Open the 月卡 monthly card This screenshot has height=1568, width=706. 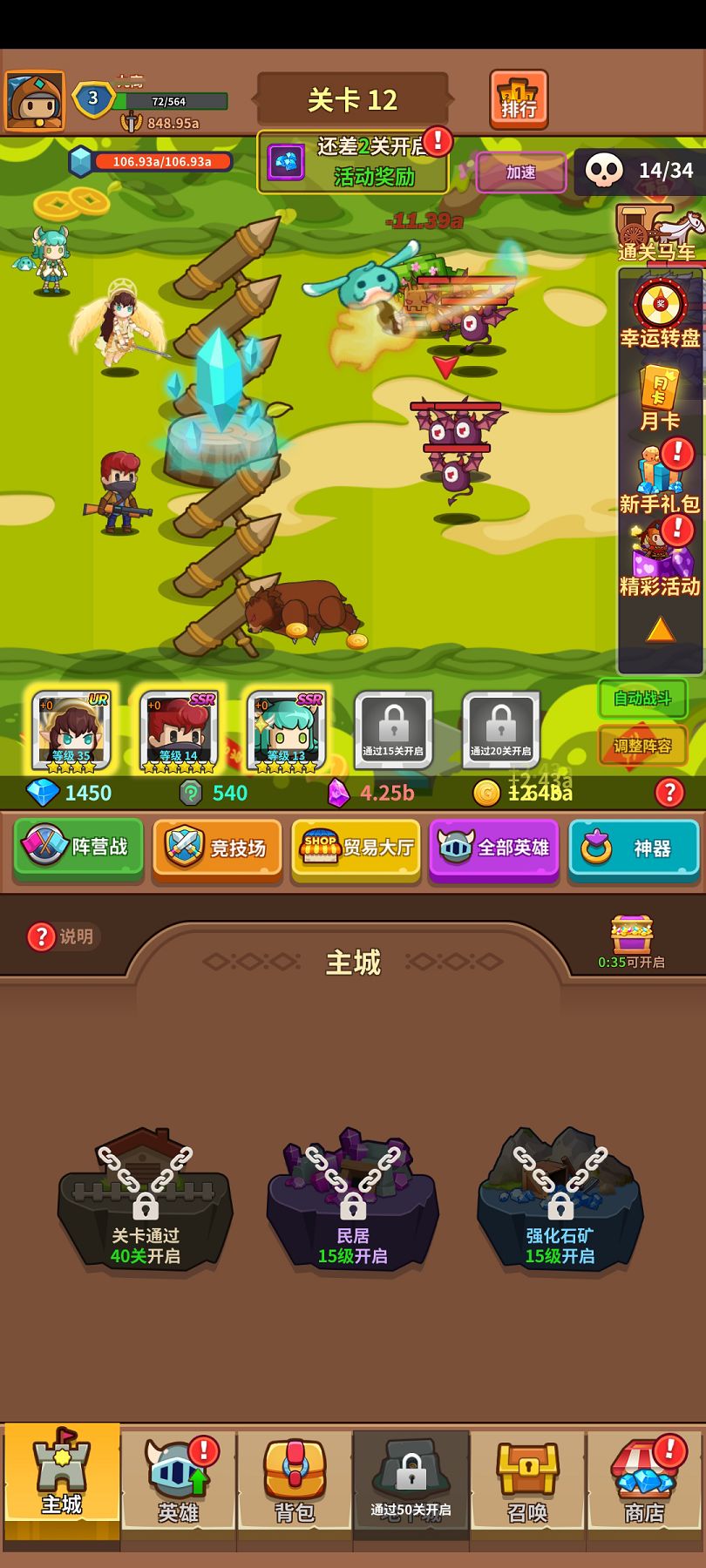point(660,399)
